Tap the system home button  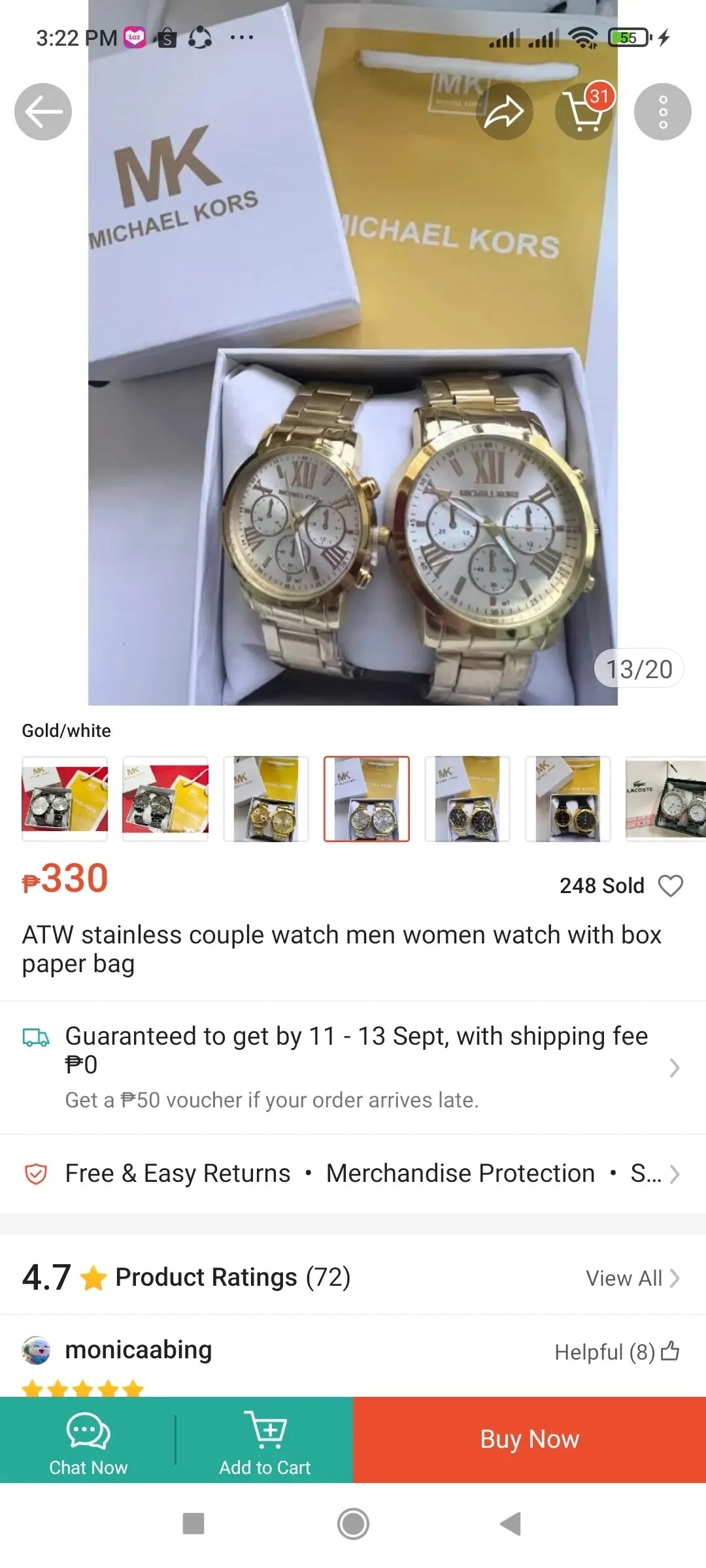[353, 1524]
